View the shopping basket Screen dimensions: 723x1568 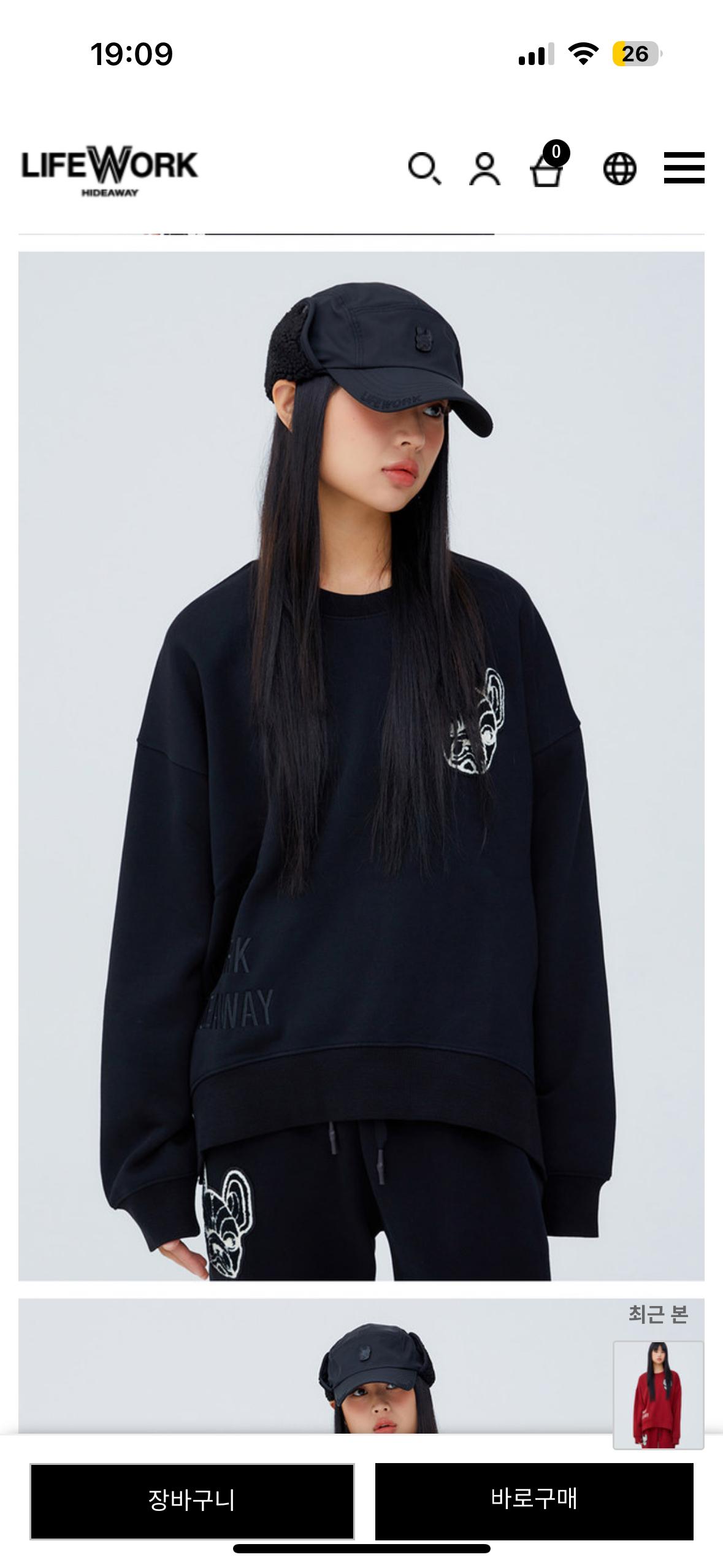click(x=548, y=164)
